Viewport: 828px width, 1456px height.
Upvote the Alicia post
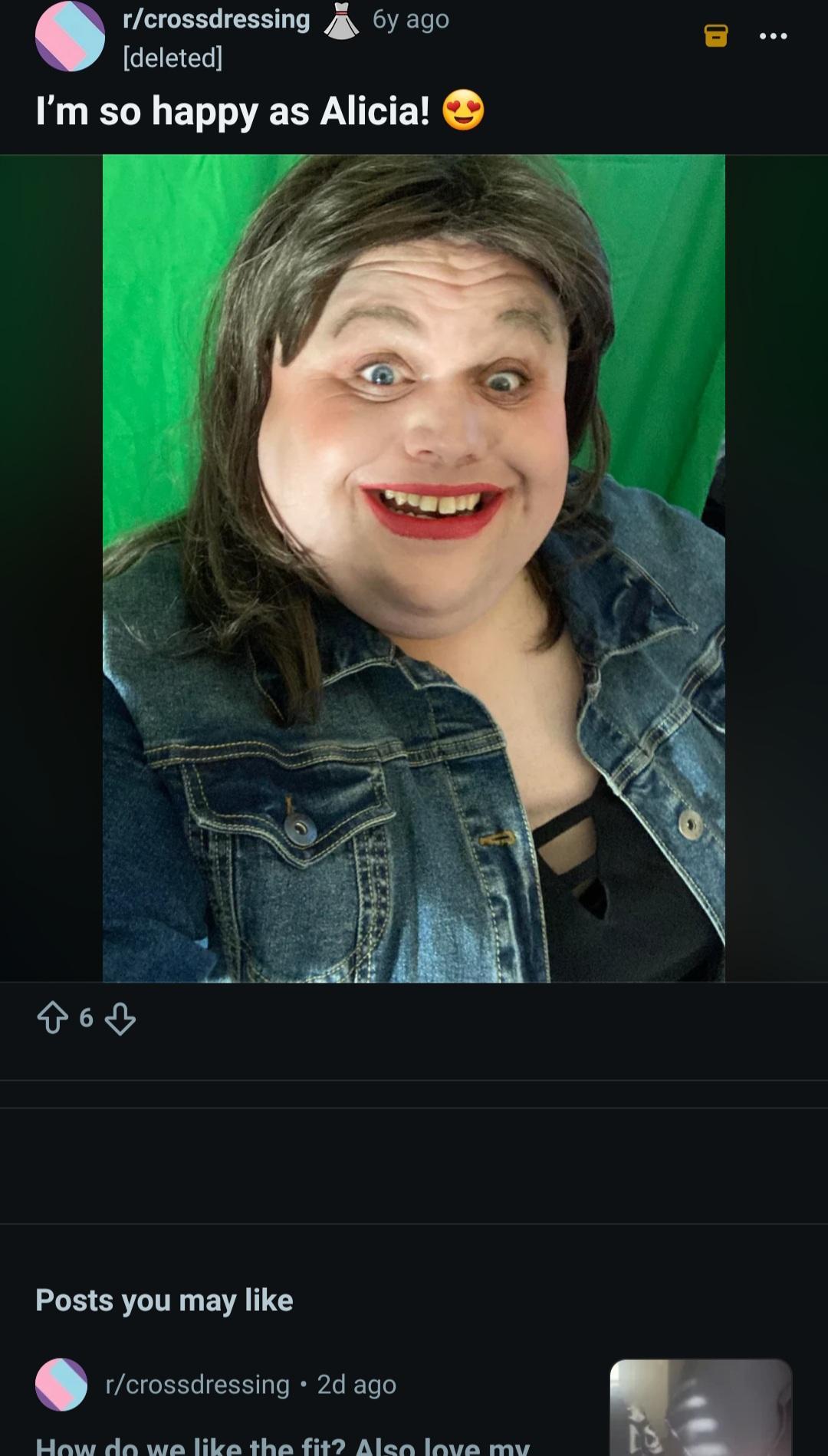(52, 1018)
